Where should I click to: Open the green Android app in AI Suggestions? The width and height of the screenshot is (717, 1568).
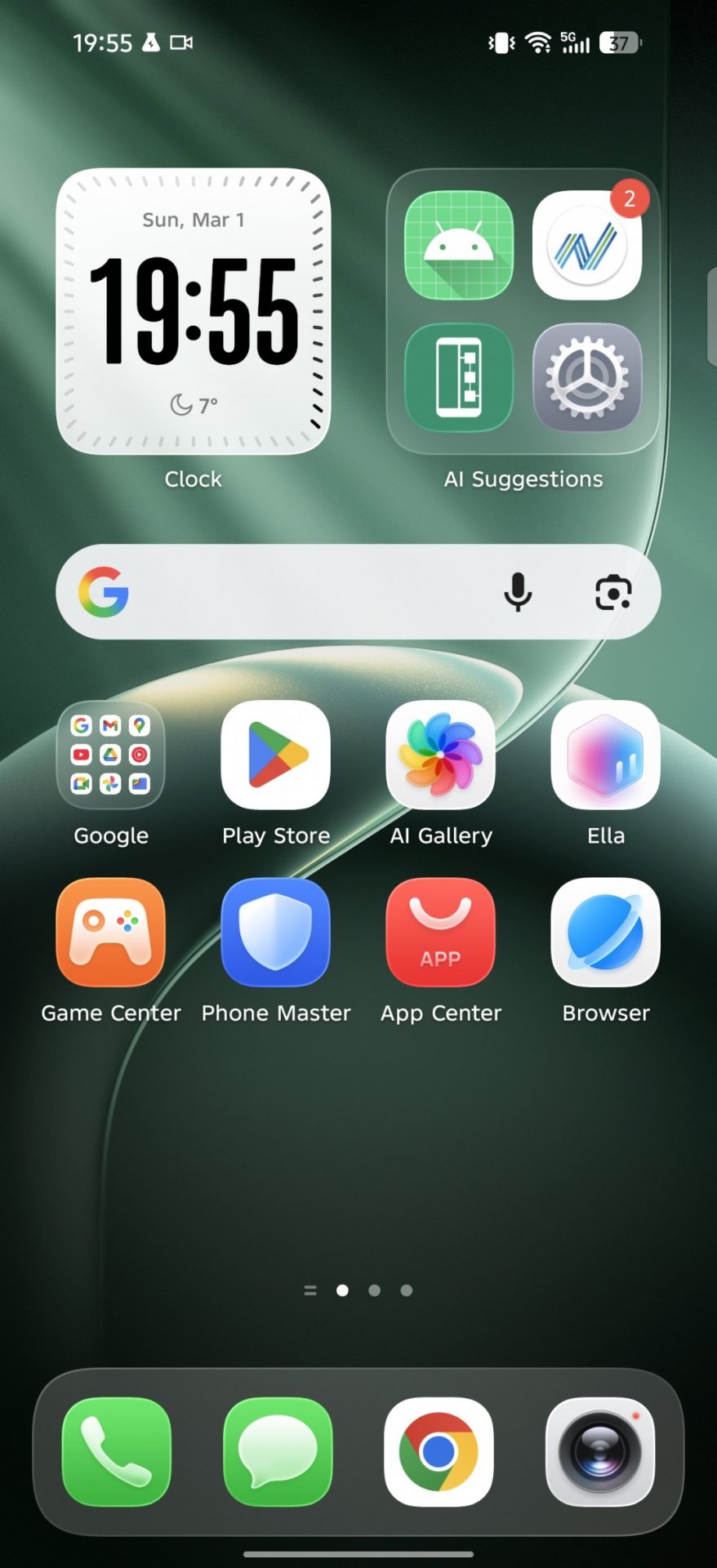point(459,246)
